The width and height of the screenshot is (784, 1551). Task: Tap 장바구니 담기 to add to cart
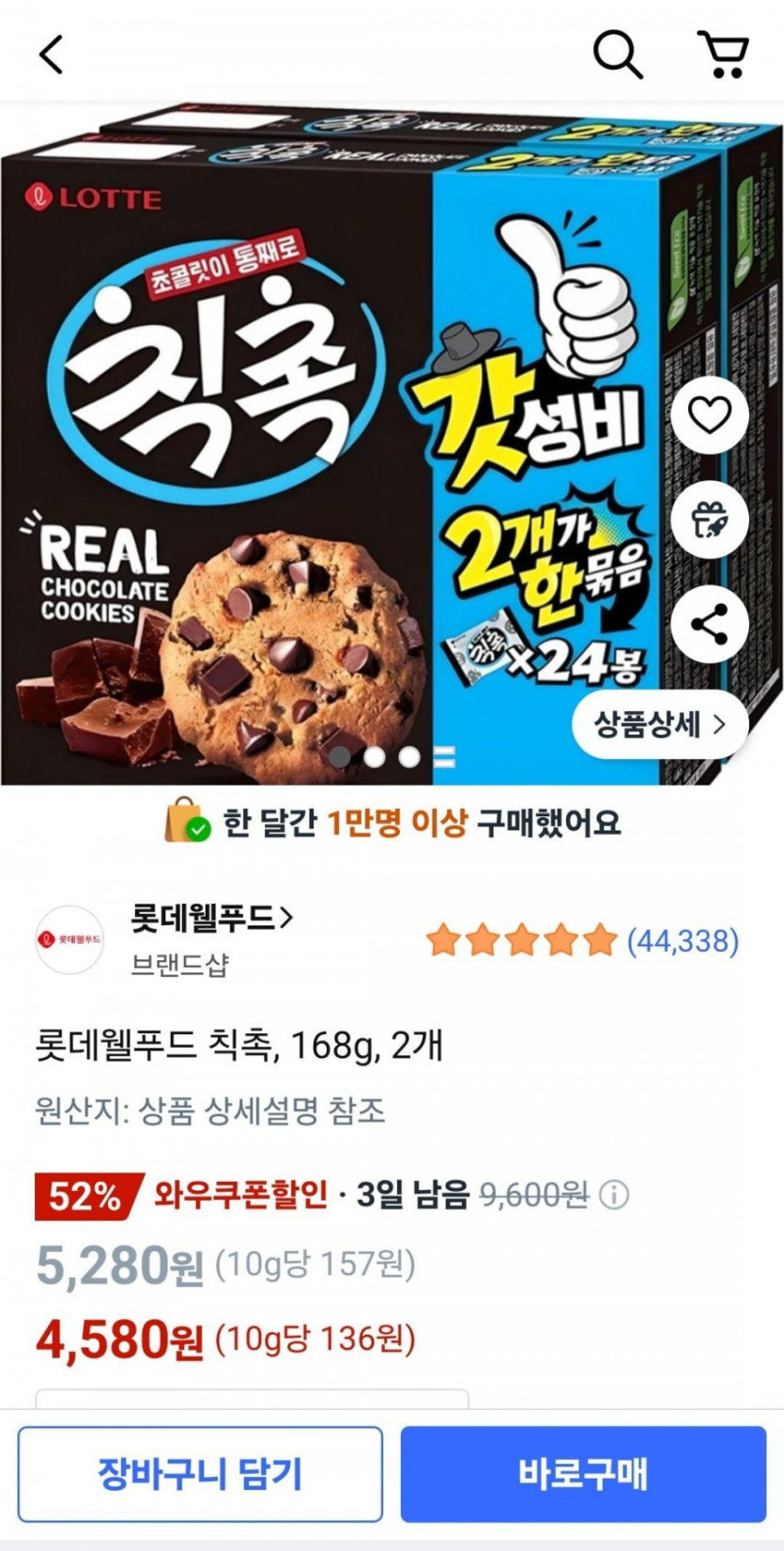200,1474
